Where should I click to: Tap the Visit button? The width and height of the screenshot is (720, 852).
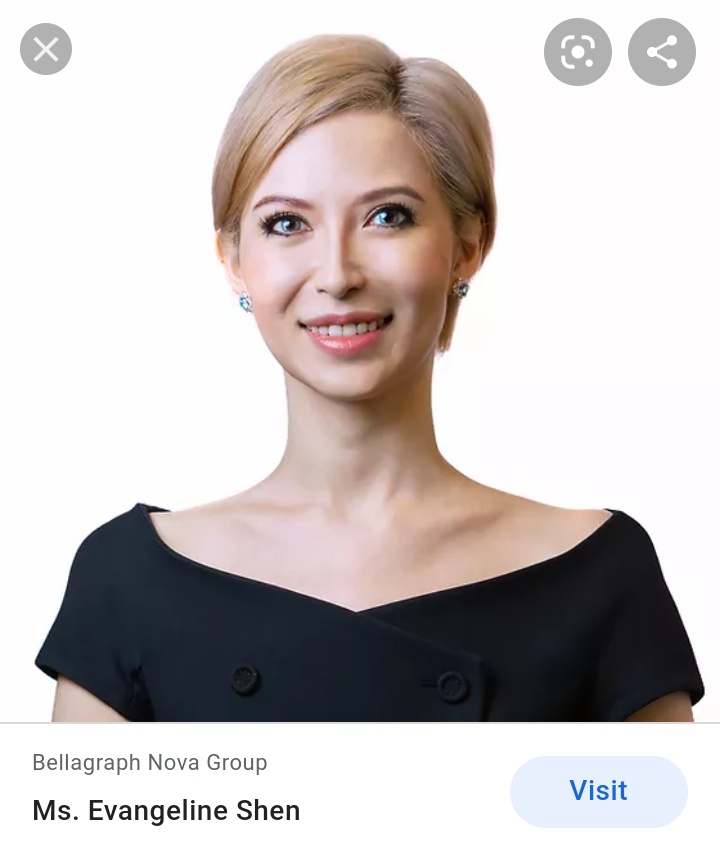tap(598, 791)
